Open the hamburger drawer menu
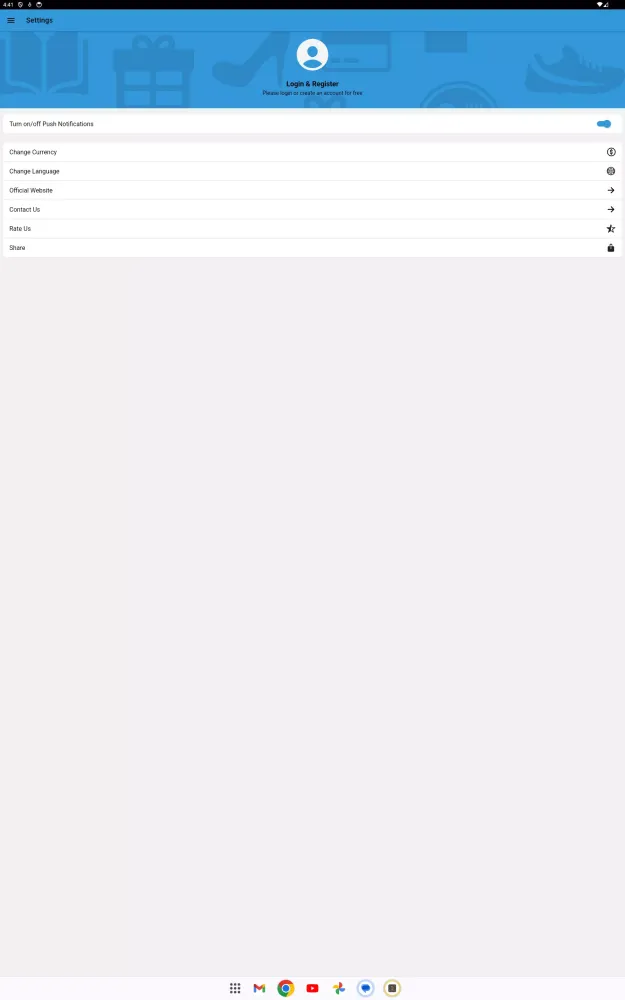The height and width of the screenshot is (1000, 625). (x=11, y=20)
